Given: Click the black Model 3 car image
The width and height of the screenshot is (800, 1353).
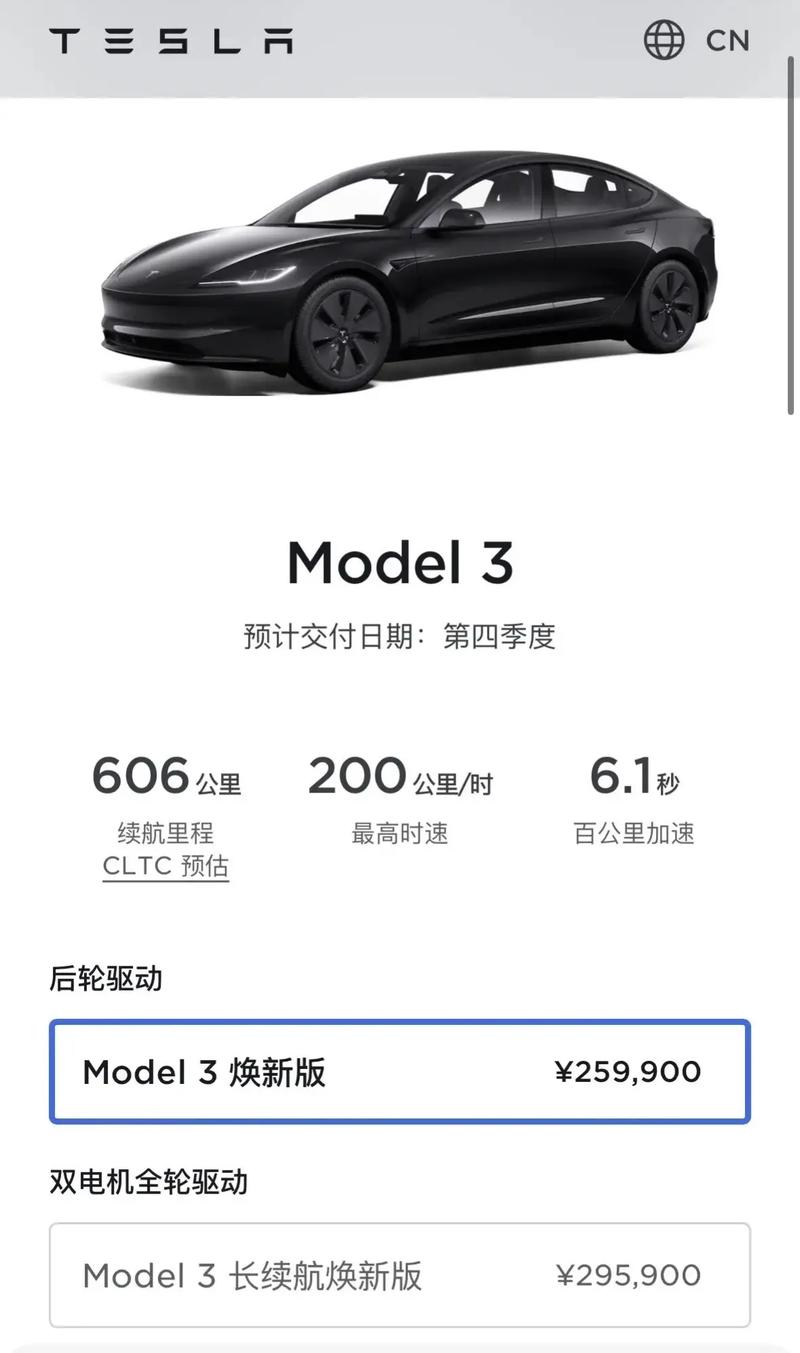Looking at the screenshot, I should 400,270.
